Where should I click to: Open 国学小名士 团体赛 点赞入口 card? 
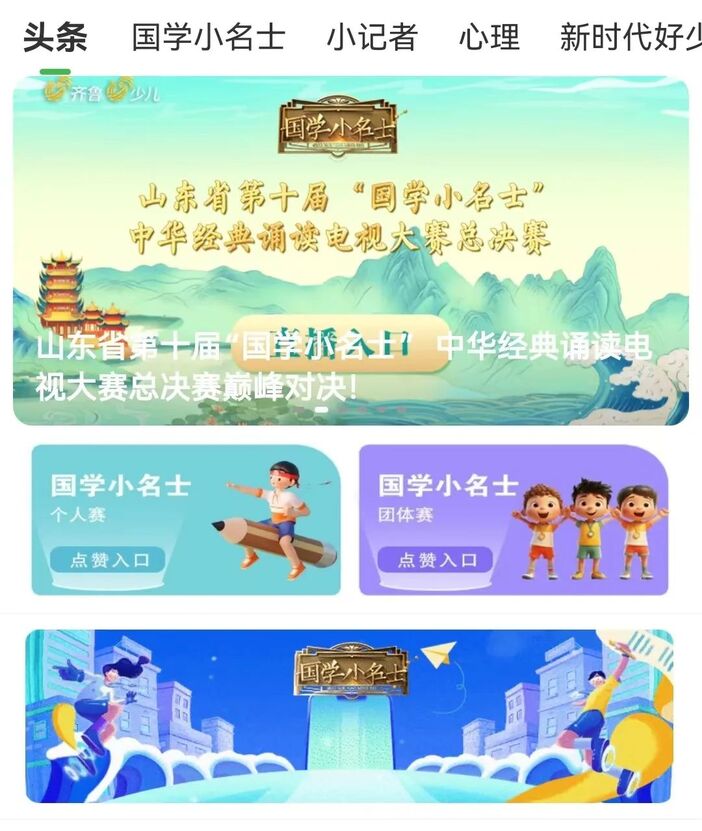click(513, 520)
